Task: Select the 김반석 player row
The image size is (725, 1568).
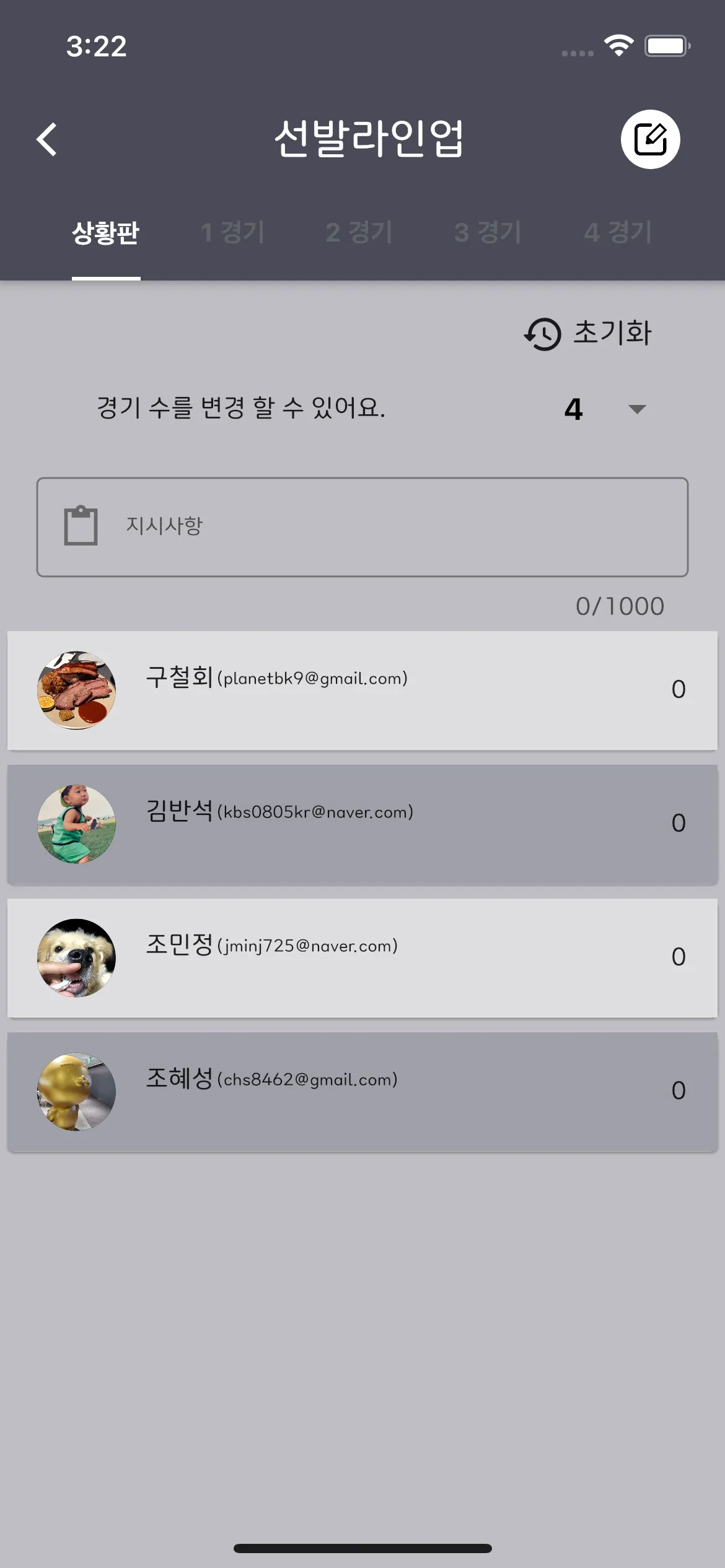Action: point(362,824)
